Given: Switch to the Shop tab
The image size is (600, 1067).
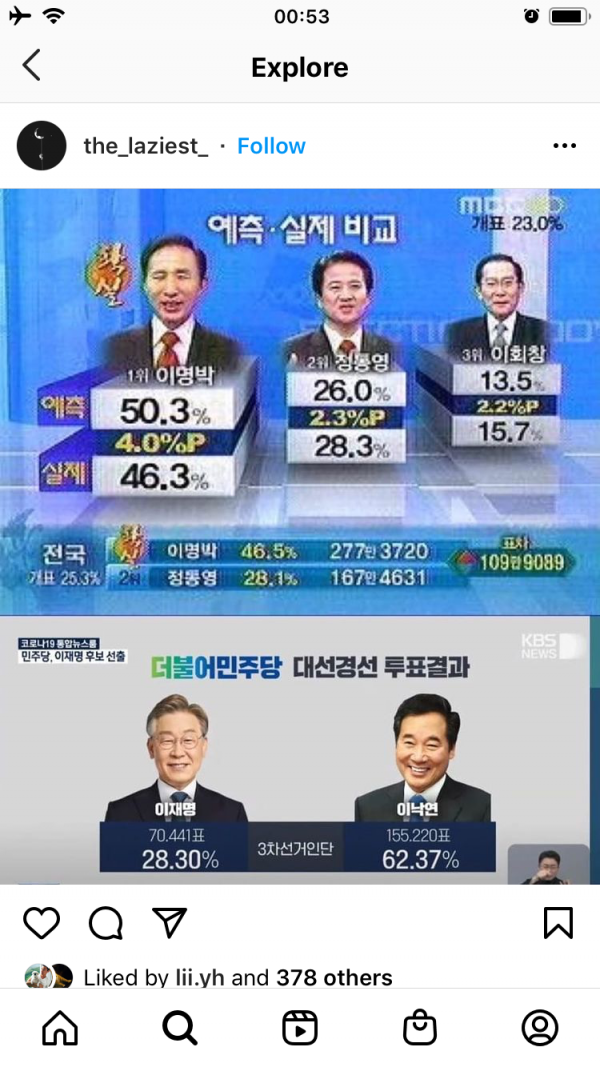Looking at the screenshot, I should point(420,1027).
